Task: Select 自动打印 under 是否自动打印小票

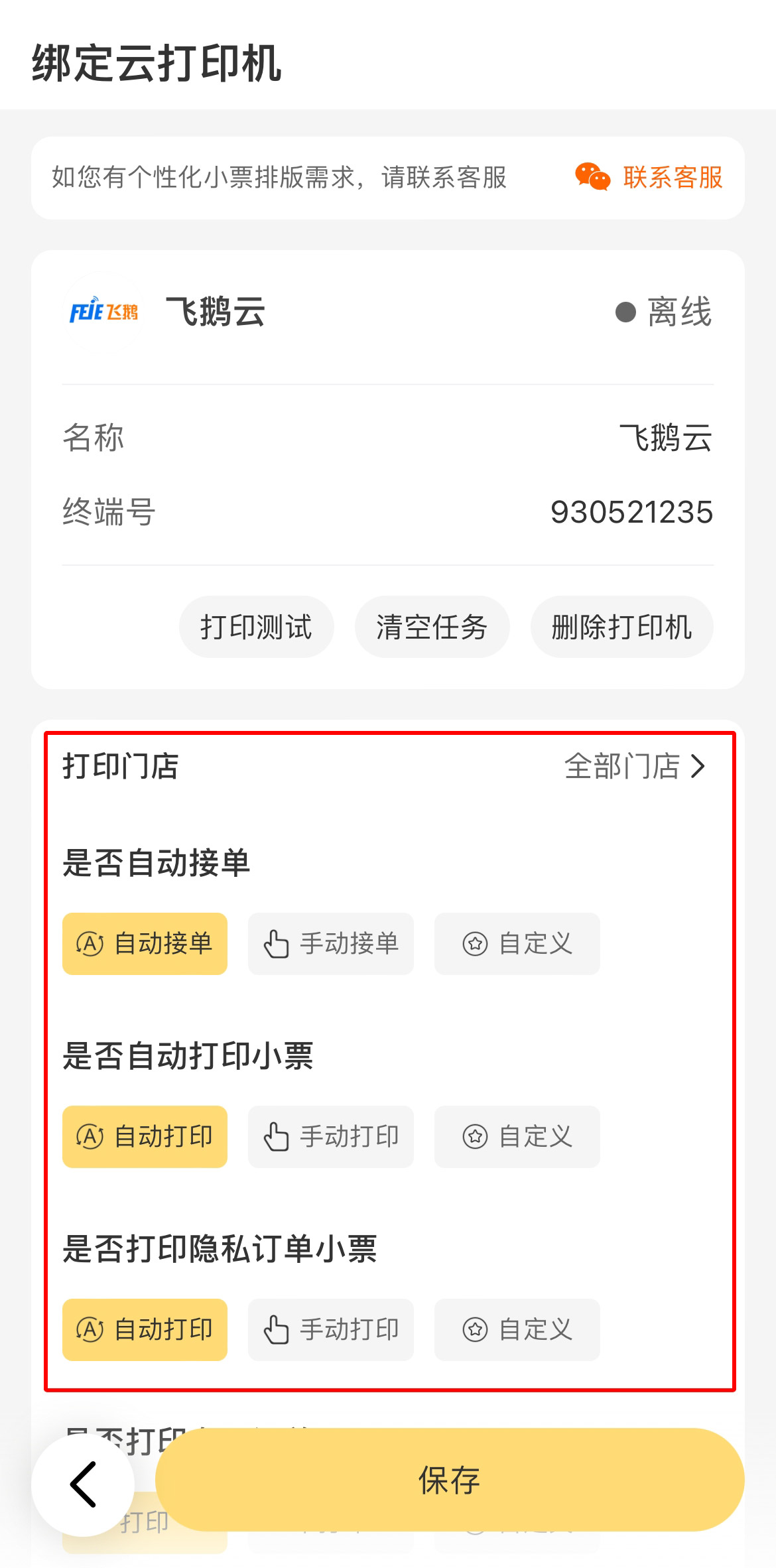Action: coord(145,1136)
